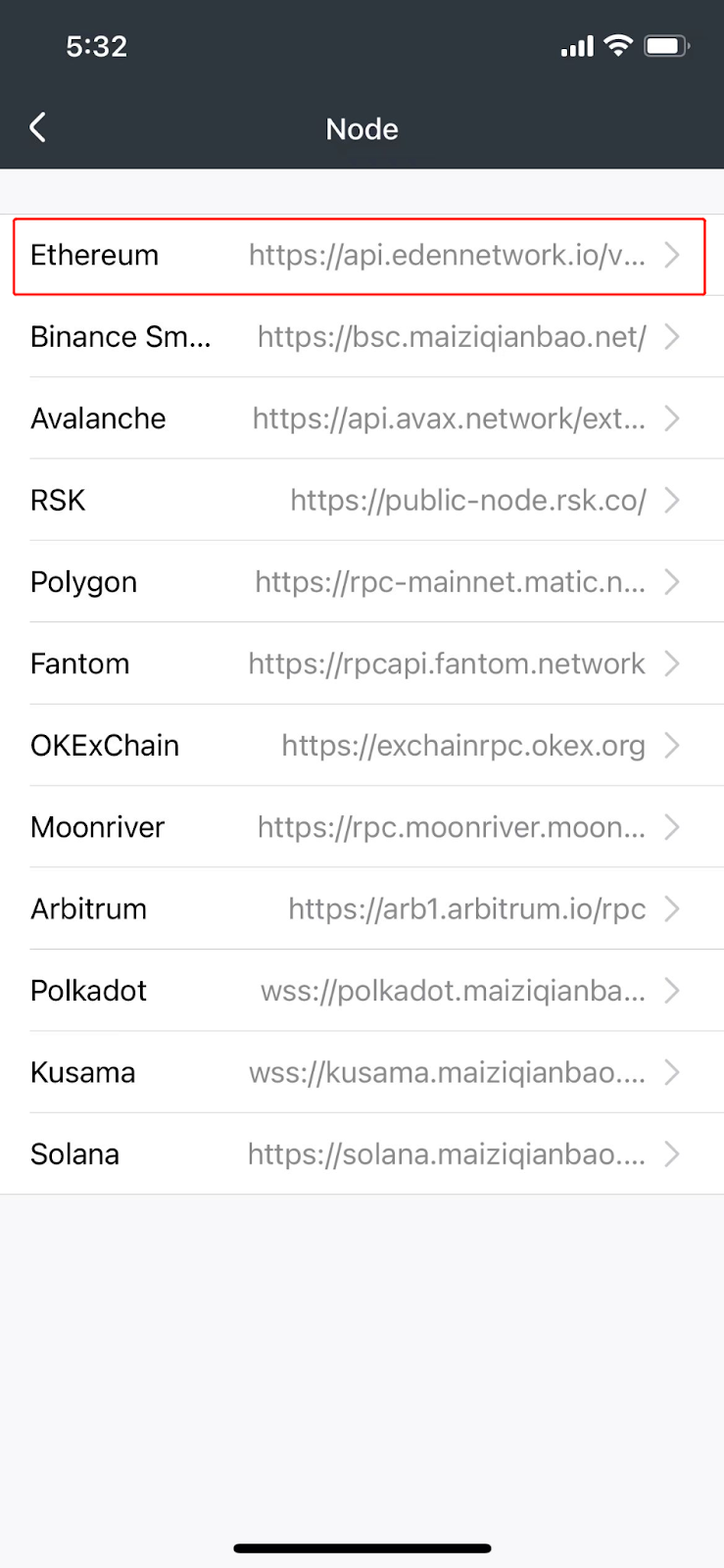Go back from the Node screen
Image resolution: width=724 pixels, height=1568 pixels.
[38, 127]
